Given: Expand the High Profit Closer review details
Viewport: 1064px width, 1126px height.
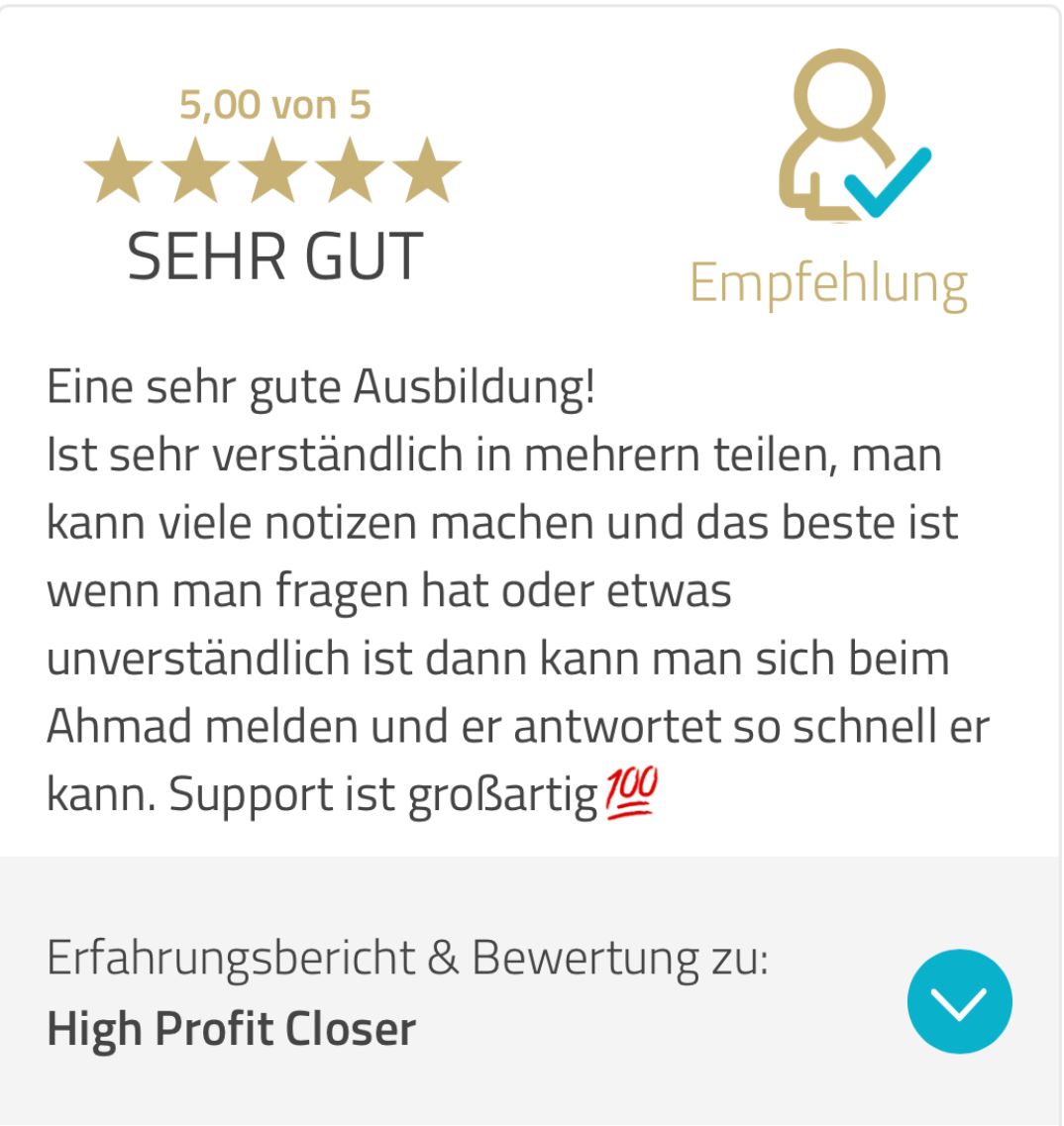Looking at the screenshot, I should tap(959, 1001).
